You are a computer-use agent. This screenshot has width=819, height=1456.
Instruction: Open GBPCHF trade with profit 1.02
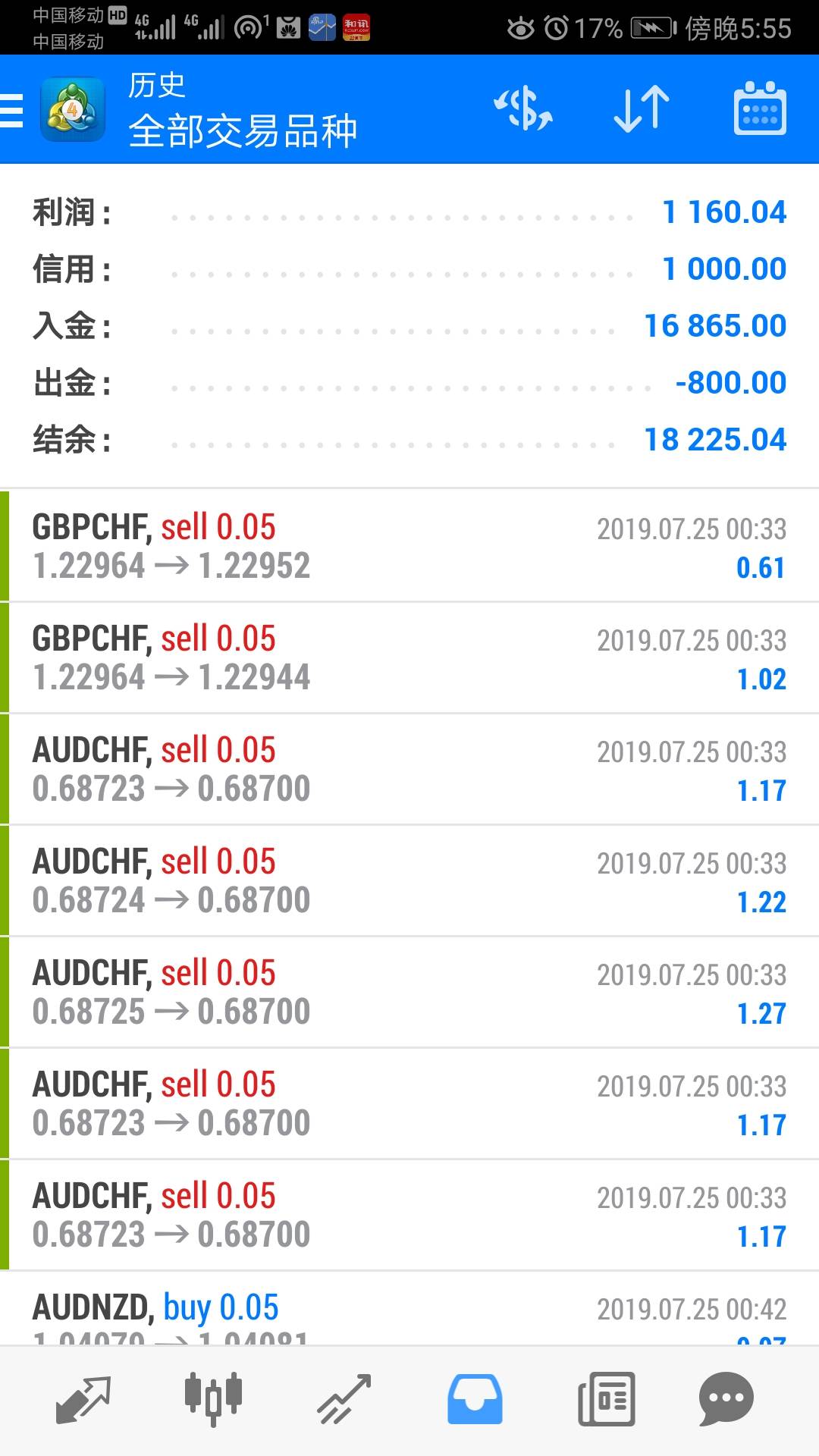pyautogui.click(x=409, y=657)
